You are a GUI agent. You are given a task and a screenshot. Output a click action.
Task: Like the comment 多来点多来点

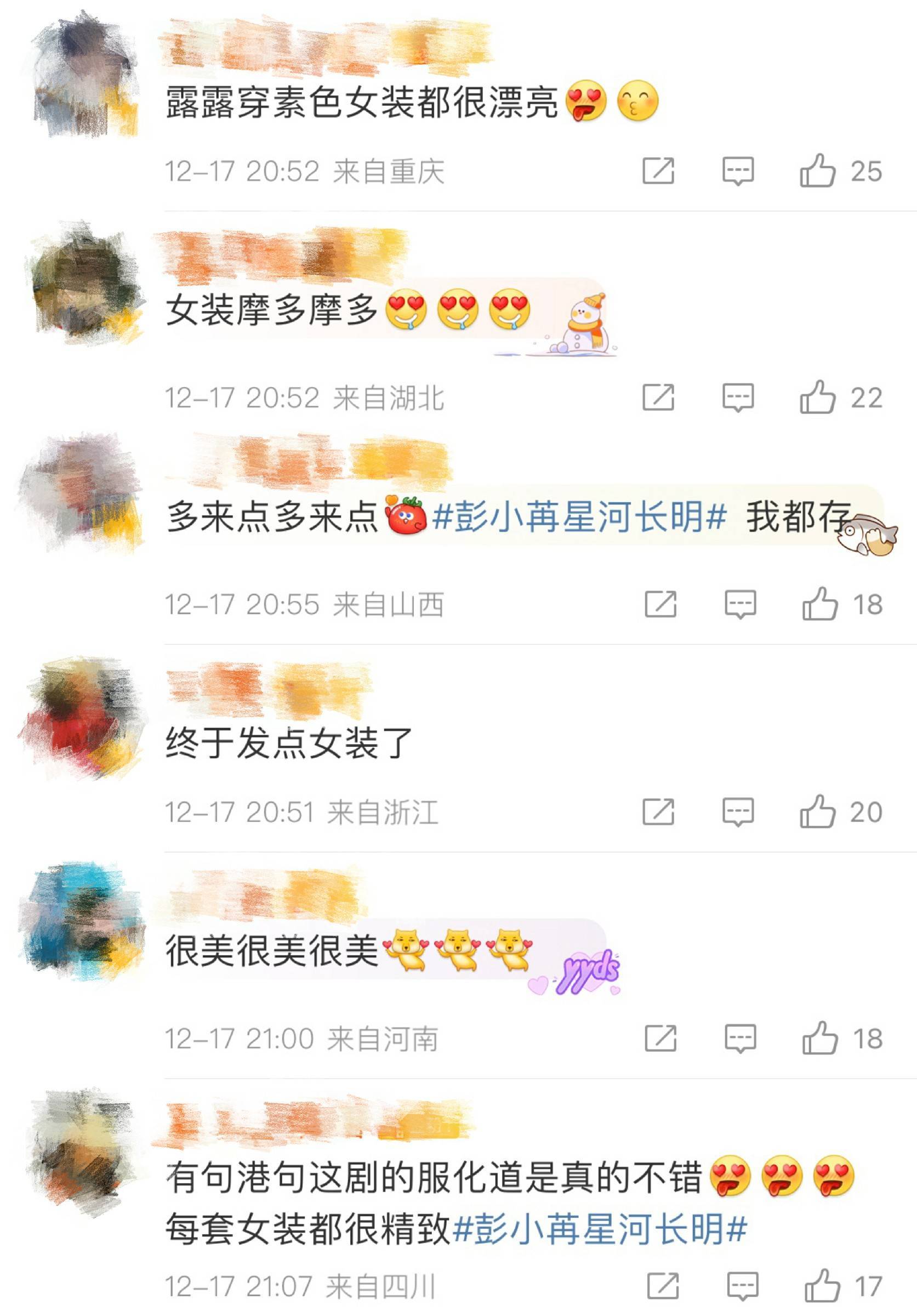(819, 604)
